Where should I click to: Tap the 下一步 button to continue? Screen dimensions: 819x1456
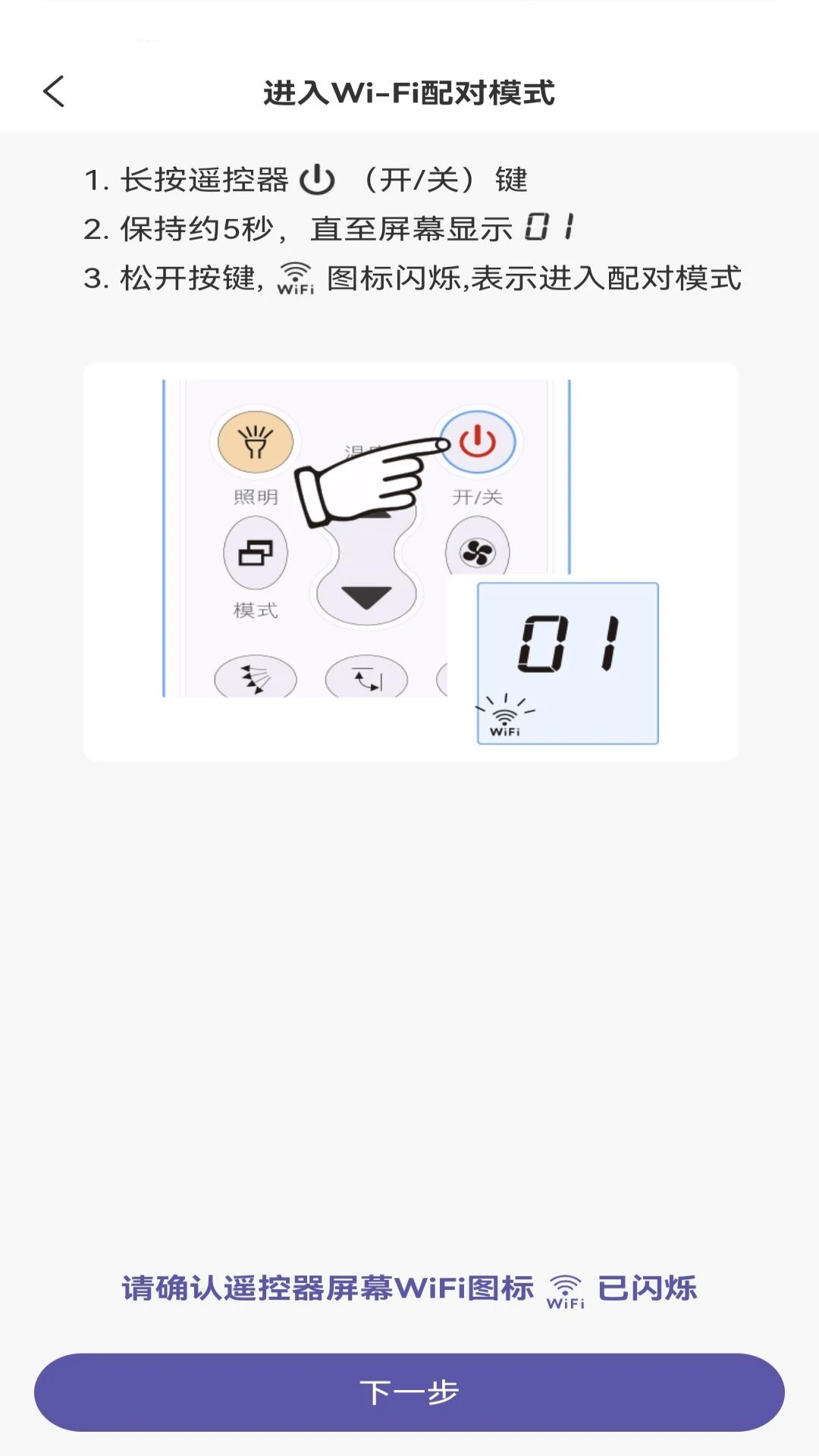click(409, 1392)
